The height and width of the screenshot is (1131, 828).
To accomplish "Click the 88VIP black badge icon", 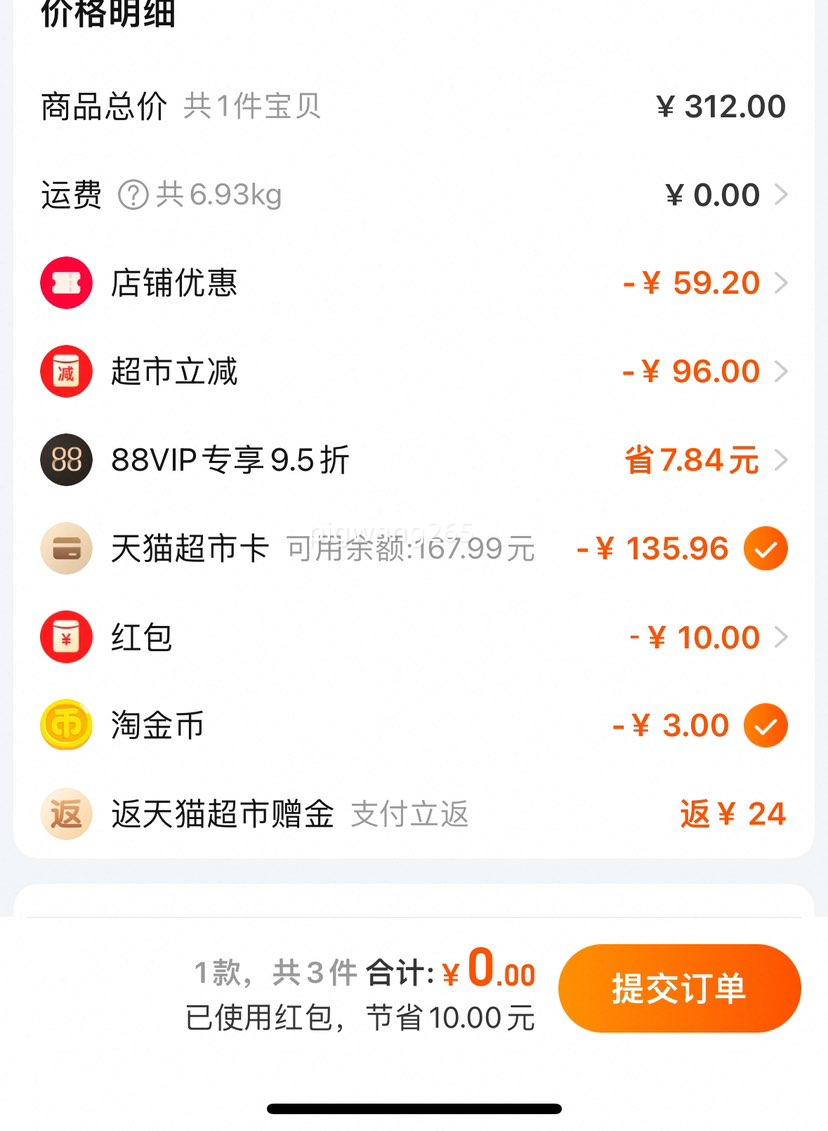I will 66,460.
